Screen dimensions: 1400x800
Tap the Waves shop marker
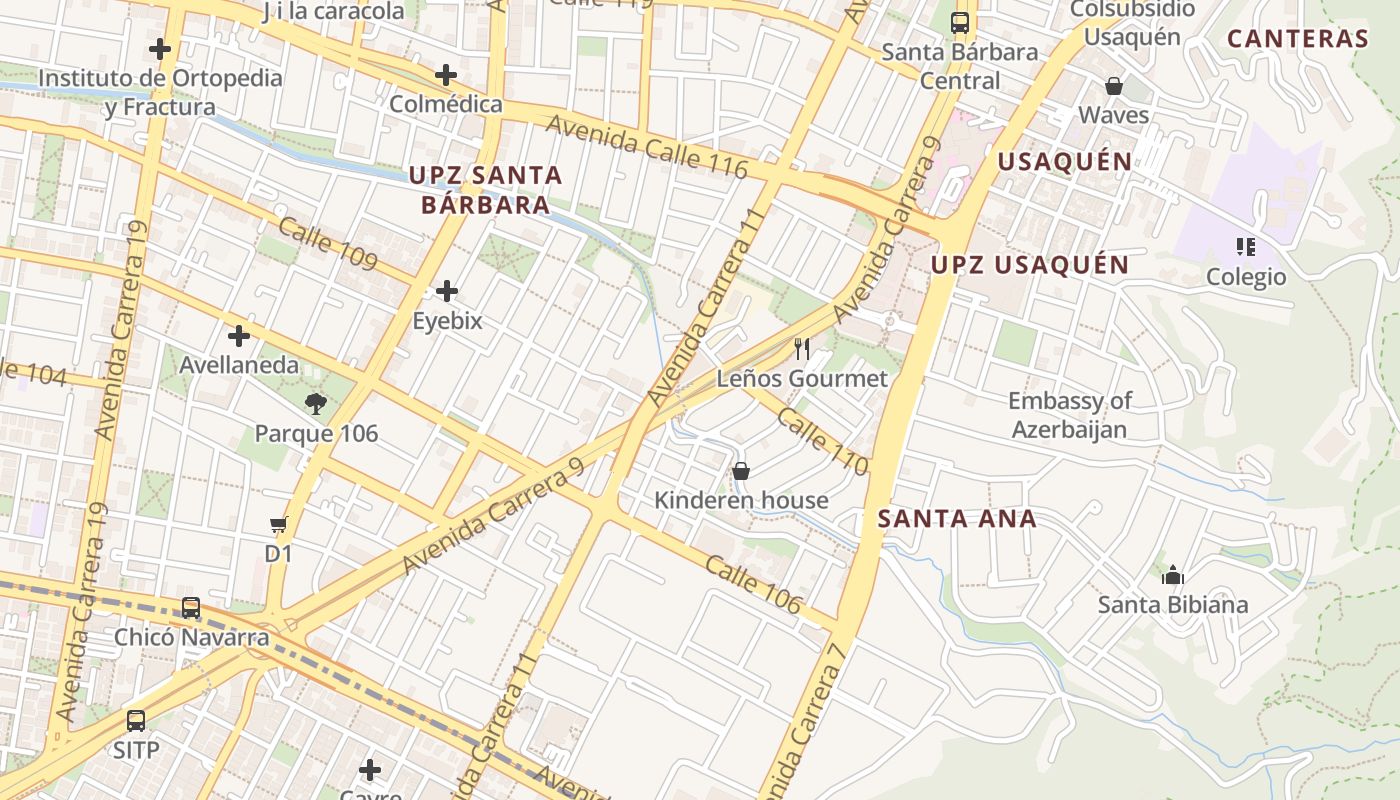[1113, 86]
